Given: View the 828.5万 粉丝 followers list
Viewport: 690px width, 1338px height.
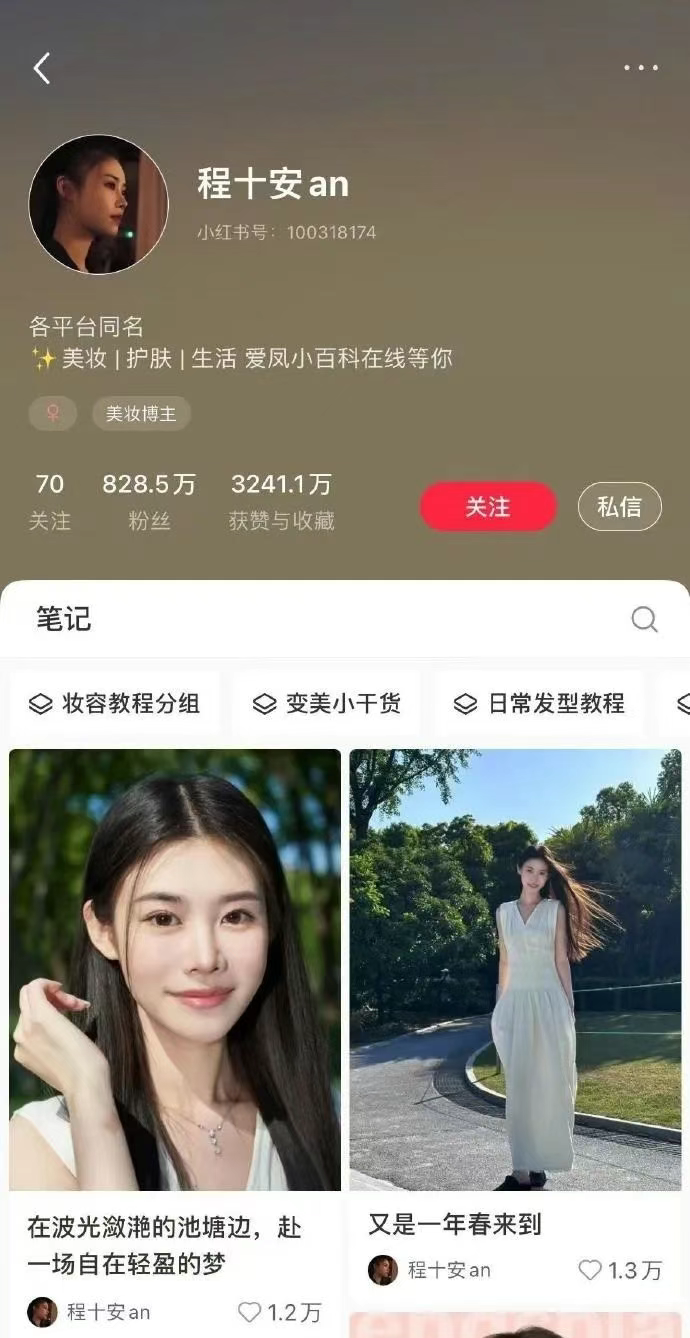Looking at the screenshot, I should tap(149, 502).
